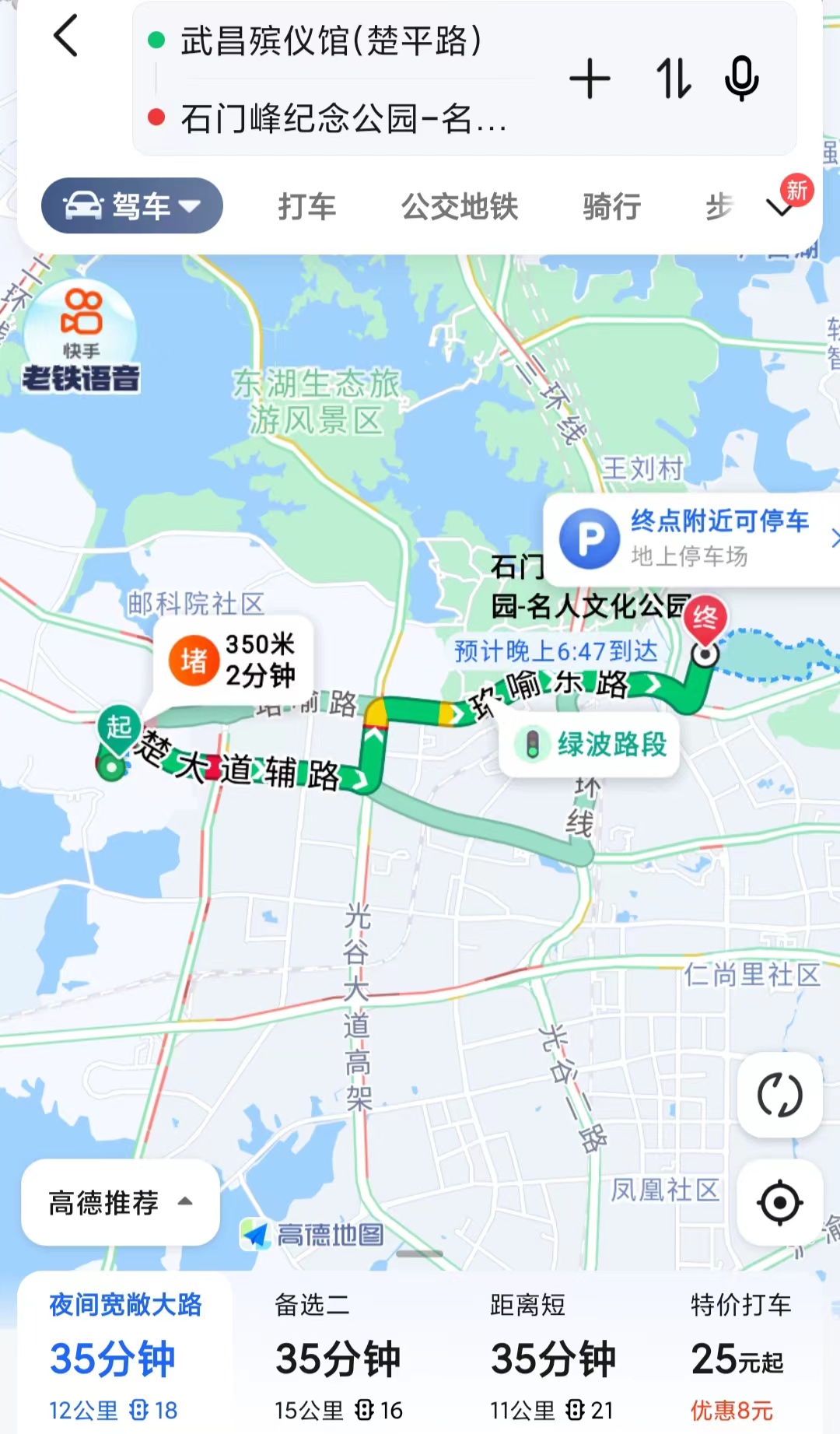Tap the swap start and destination icon
The height and width of the screenshot is (1434, 840).
click(673, 79)
